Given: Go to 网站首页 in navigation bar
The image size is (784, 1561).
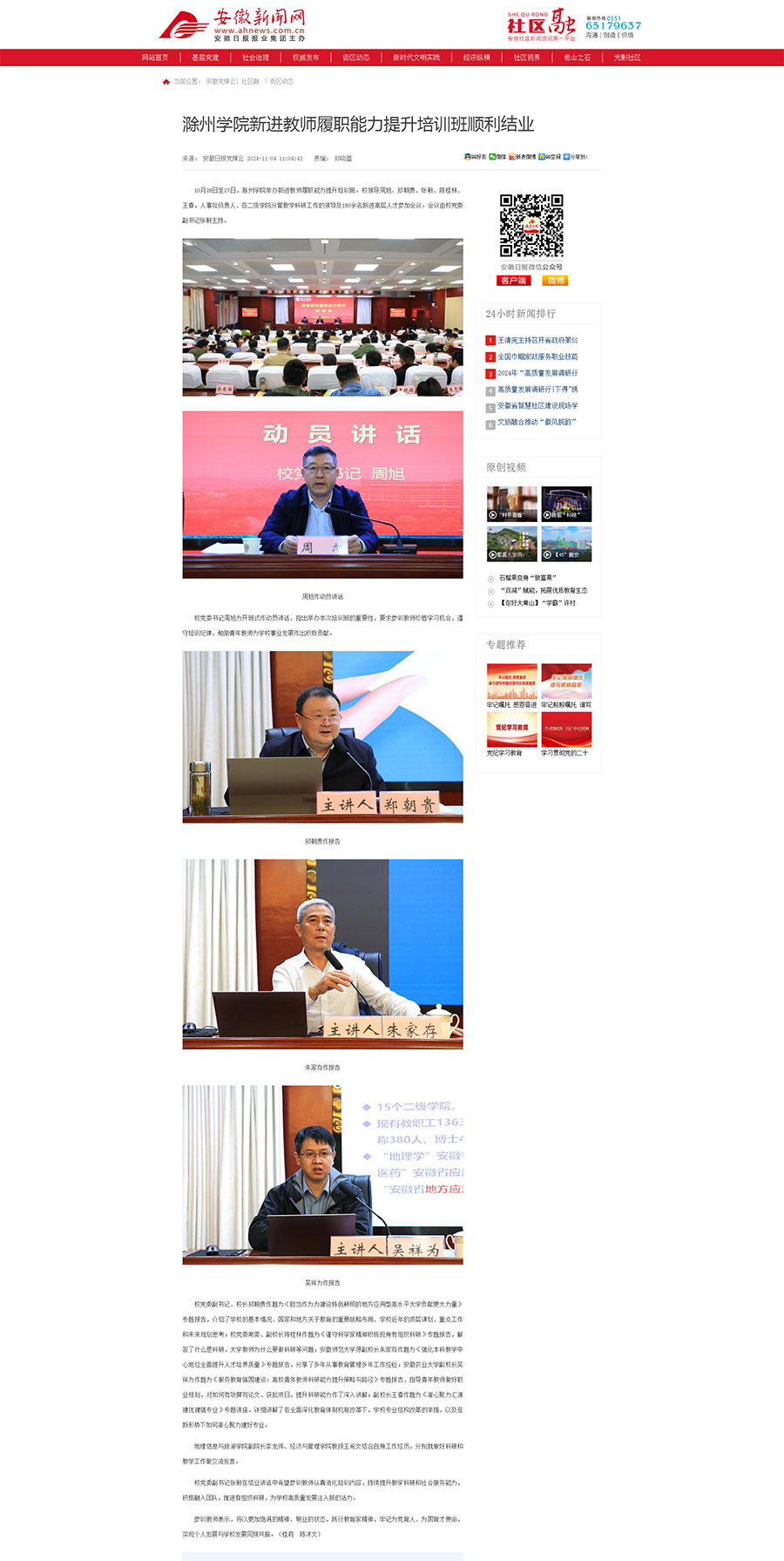Looking at the screenshot, I should [154, 58].
